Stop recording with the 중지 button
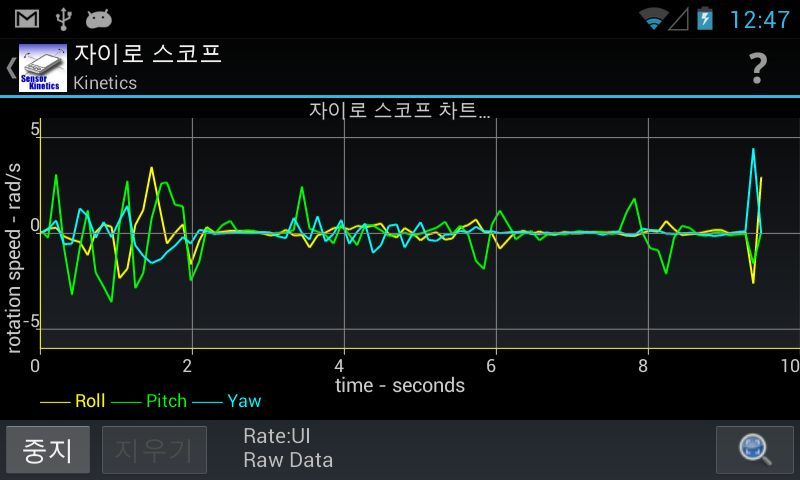This screenshot has height=480, width=800. tap(48, 450)
